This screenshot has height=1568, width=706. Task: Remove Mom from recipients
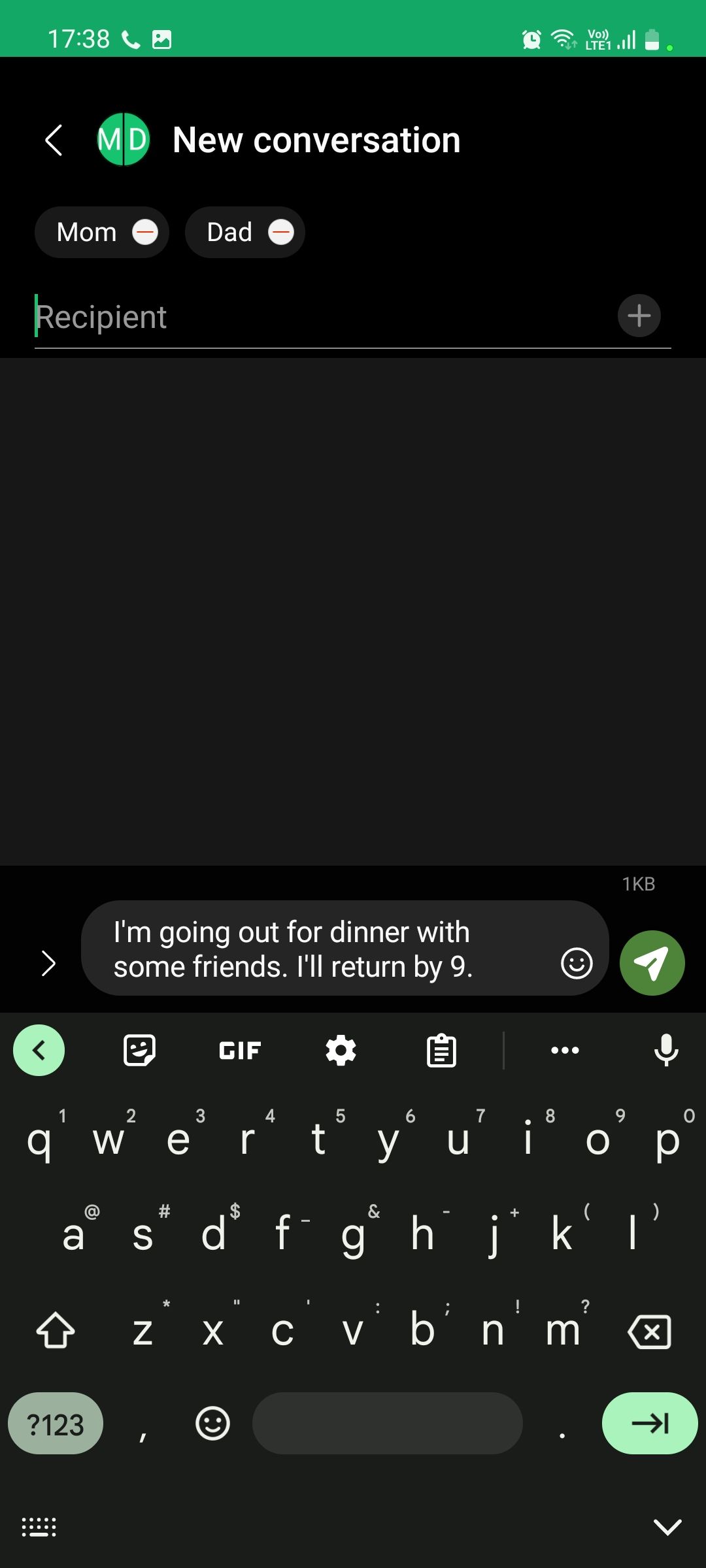point(145,232)
